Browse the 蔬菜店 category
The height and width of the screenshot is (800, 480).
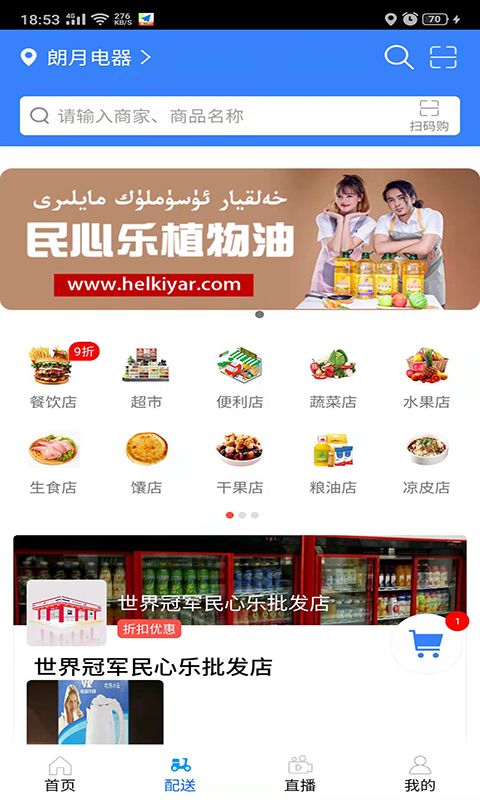pos(333,377)
